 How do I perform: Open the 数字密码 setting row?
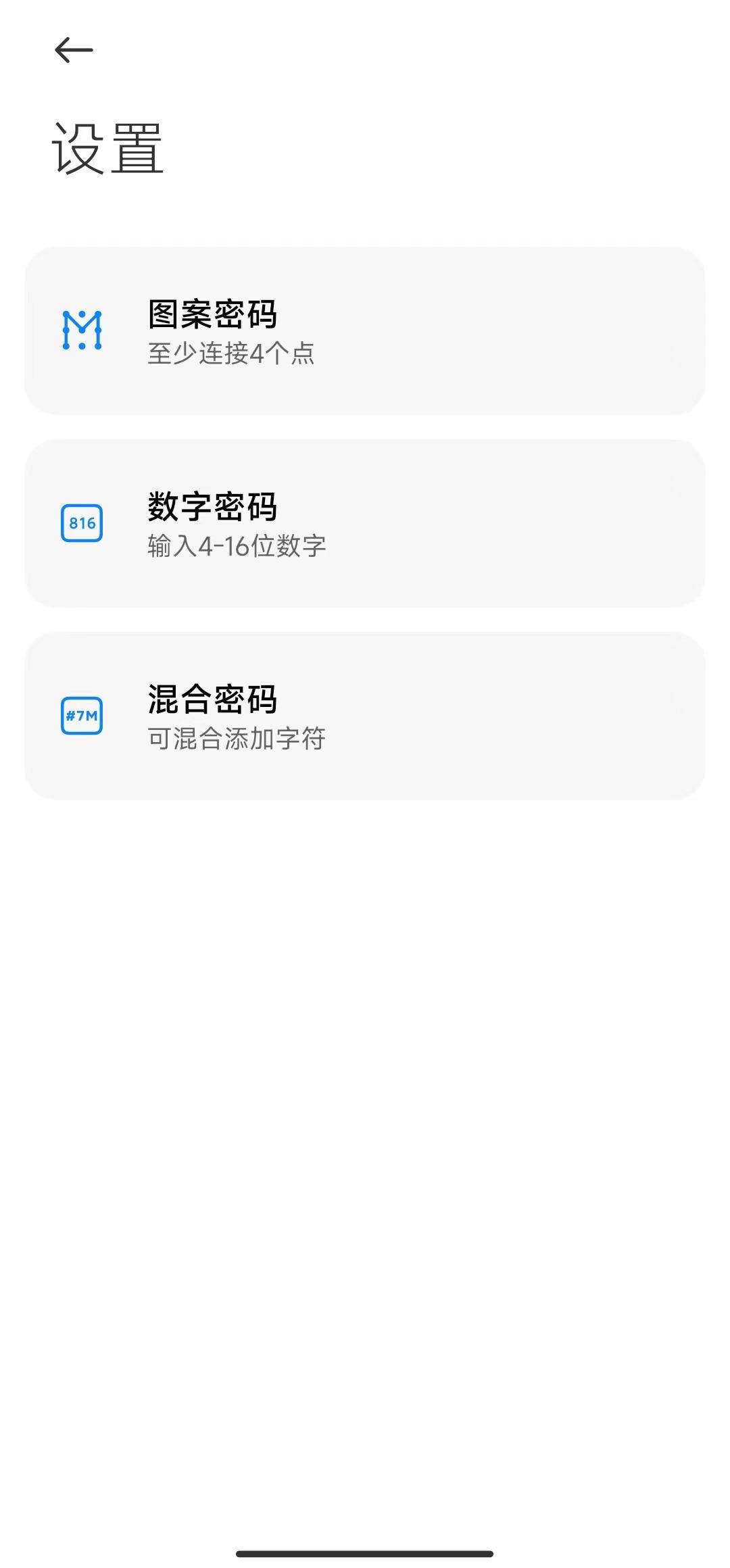point(365,522)
